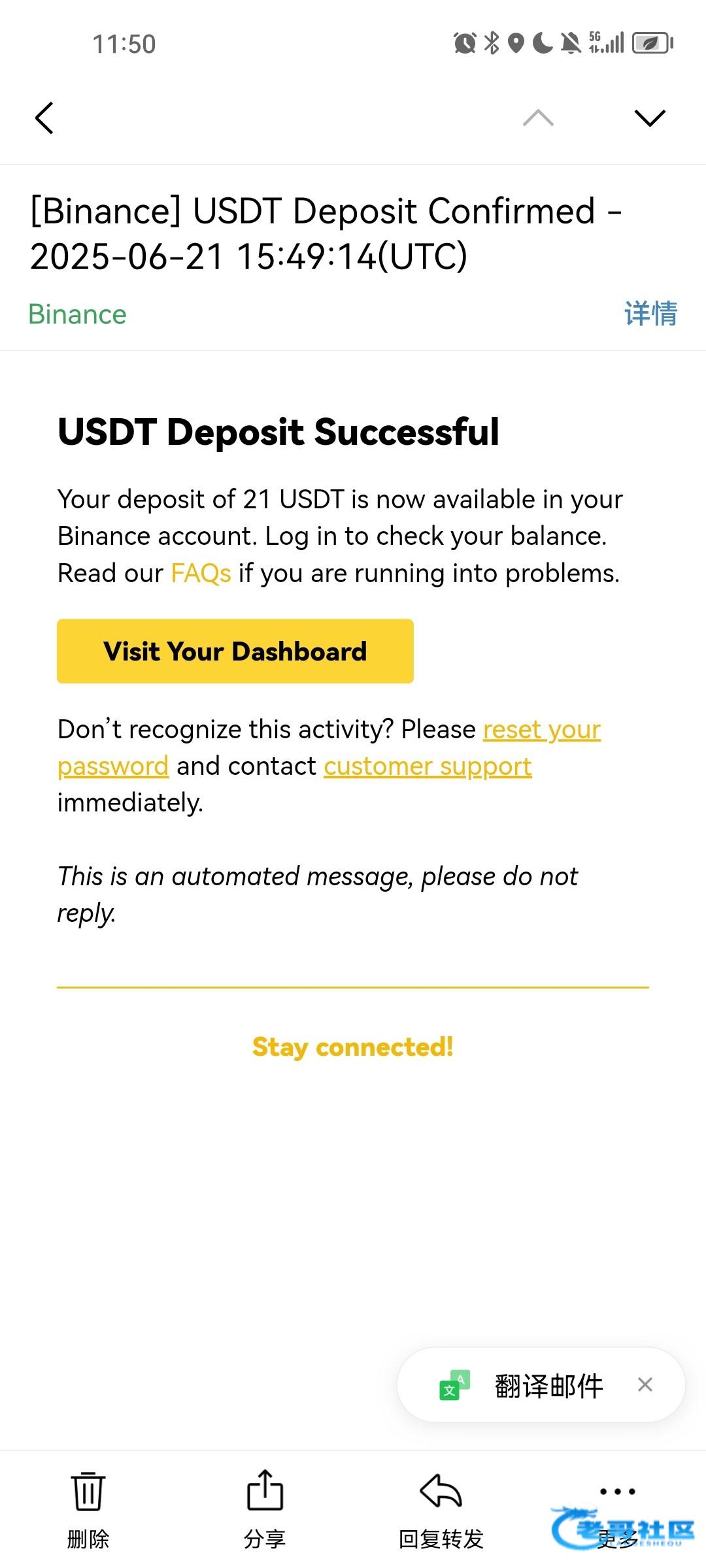
Task: Jump to the previous email
Action: point(538,118)
